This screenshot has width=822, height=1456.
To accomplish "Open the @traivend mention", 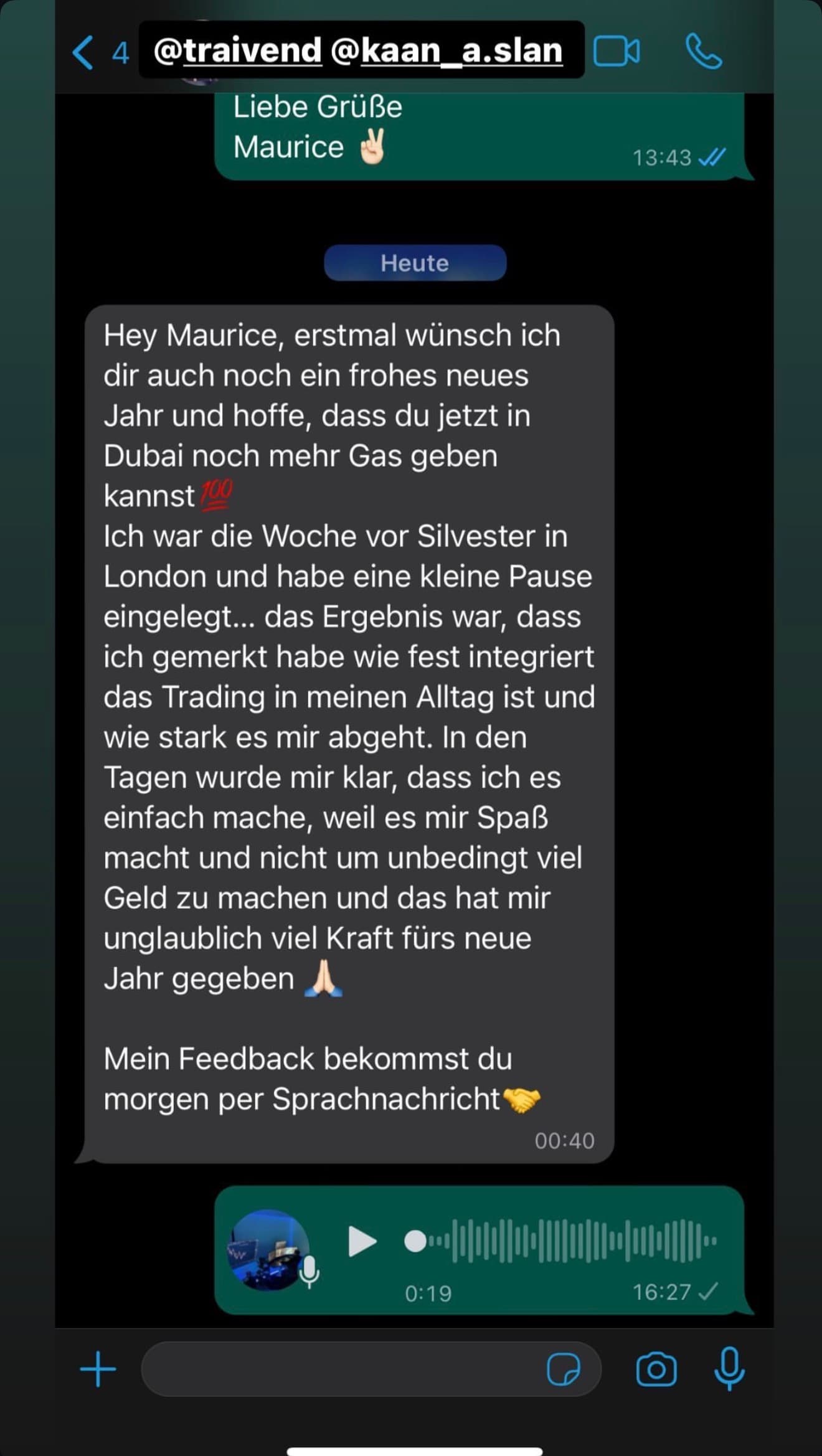I will point(239,52).
